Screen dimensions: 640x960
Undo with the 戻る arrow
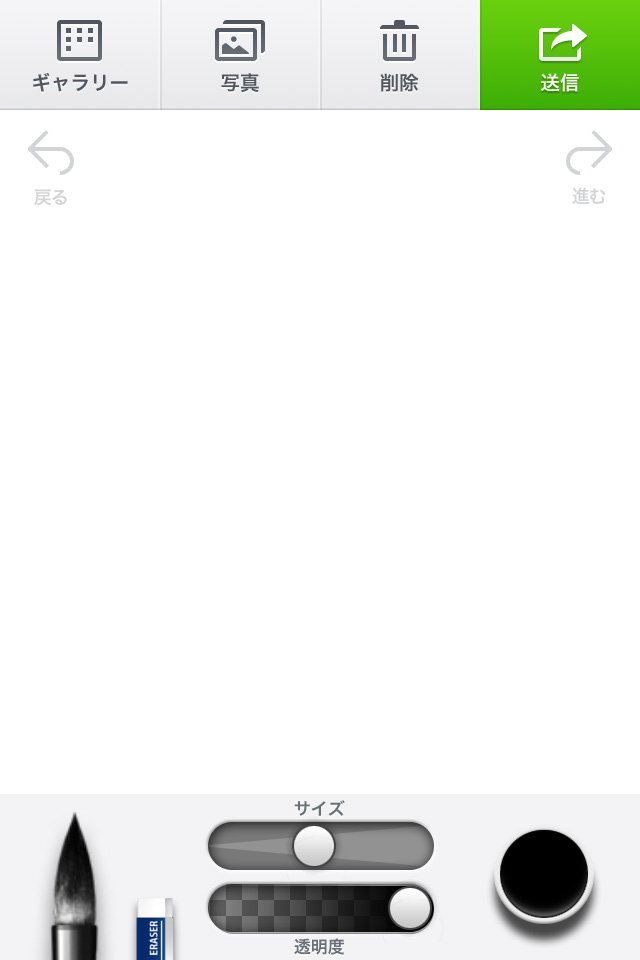pos(51,165)
